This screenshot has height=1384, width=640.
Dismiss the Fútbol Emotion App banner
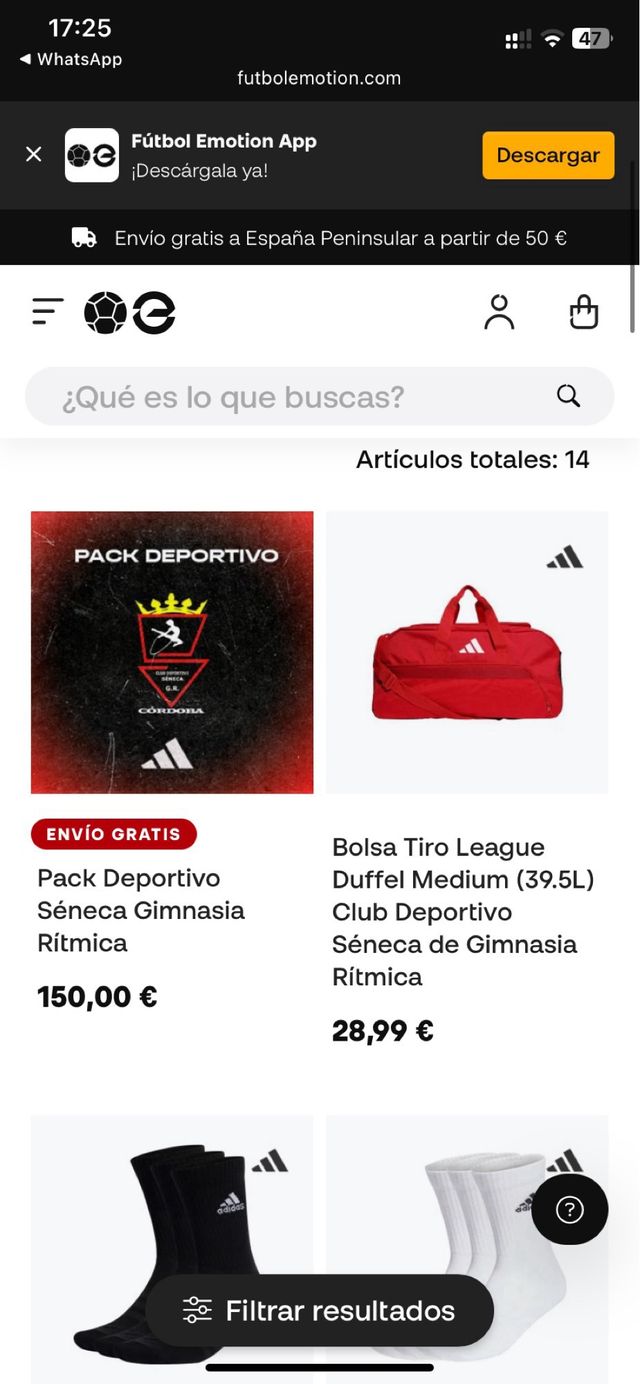34,155
